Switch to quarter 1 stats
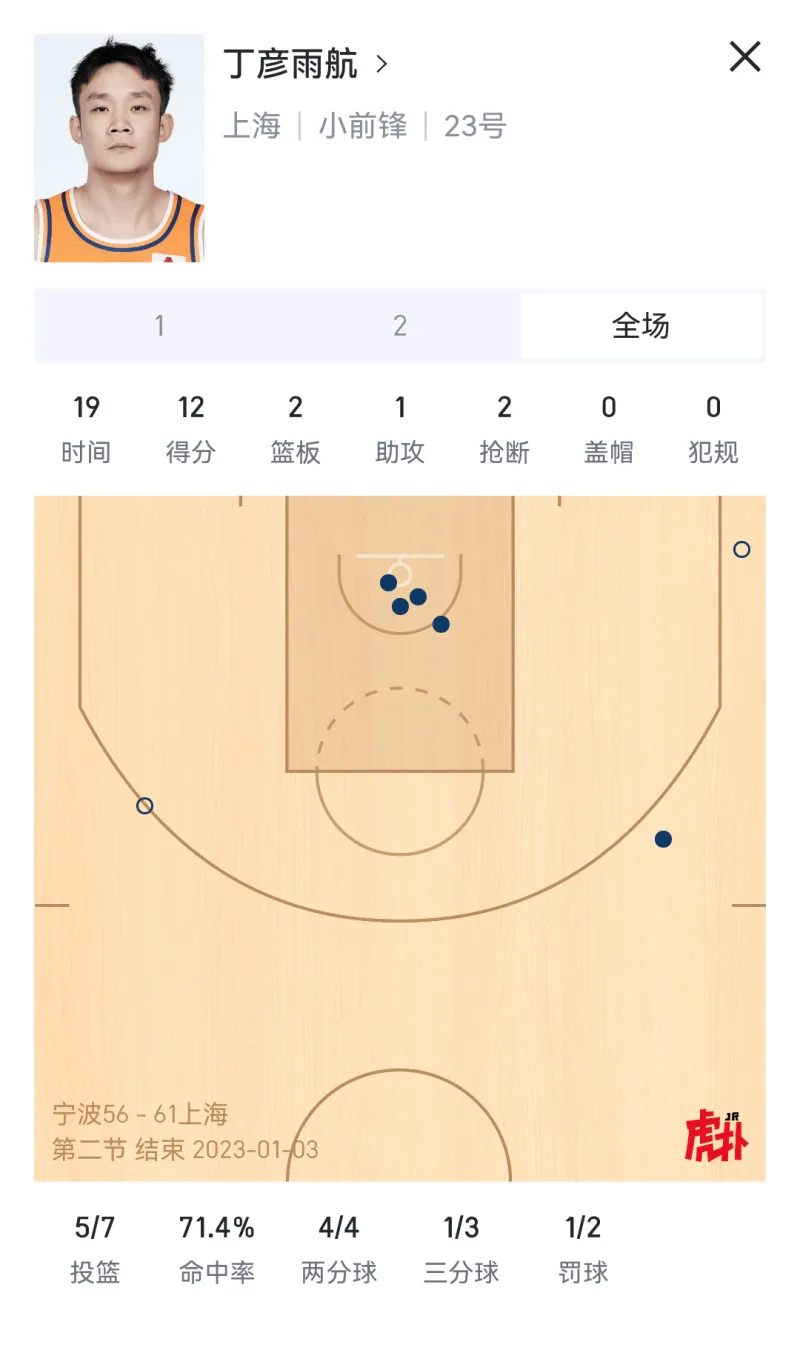 point(159,326)
